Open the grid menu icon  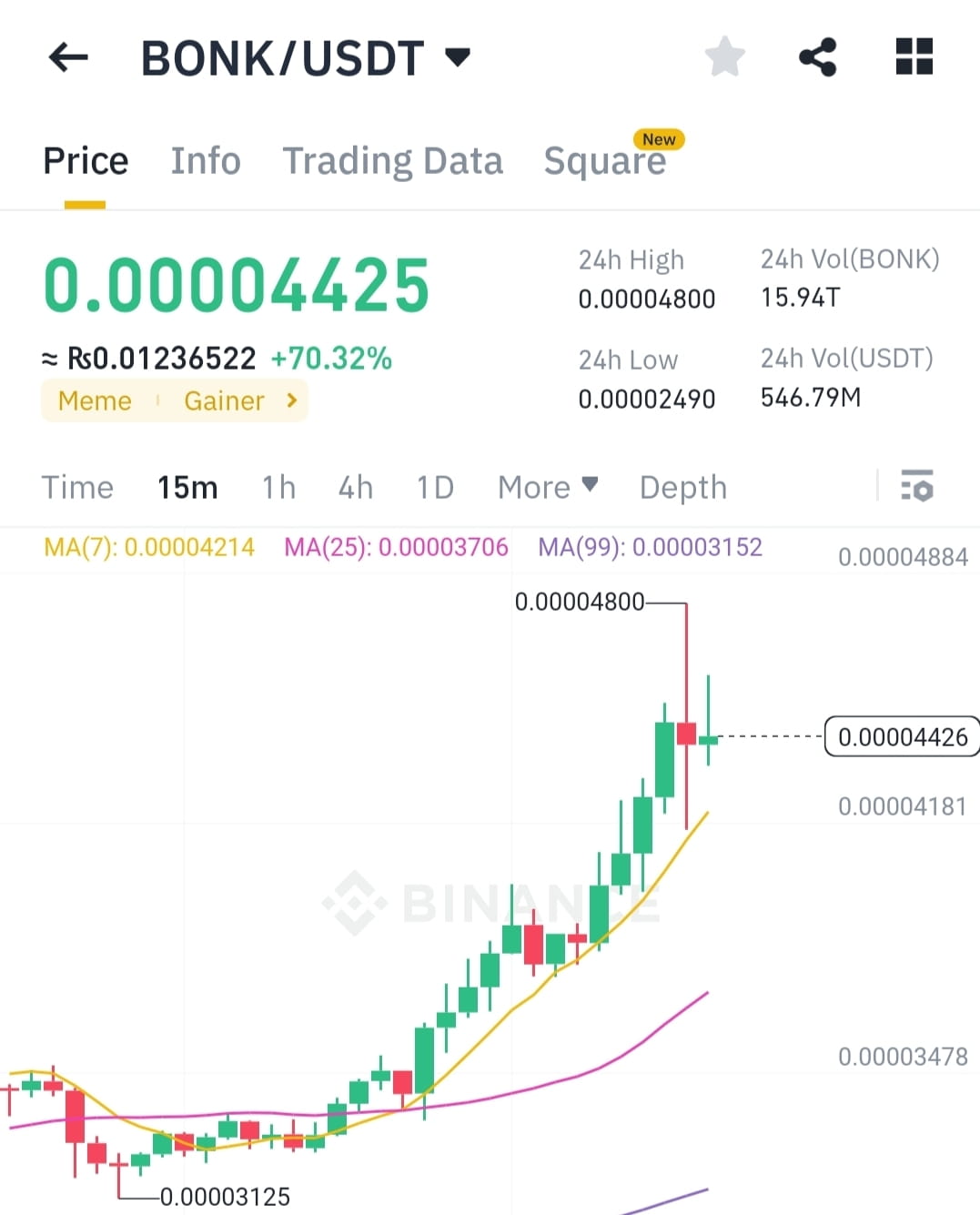914,56
